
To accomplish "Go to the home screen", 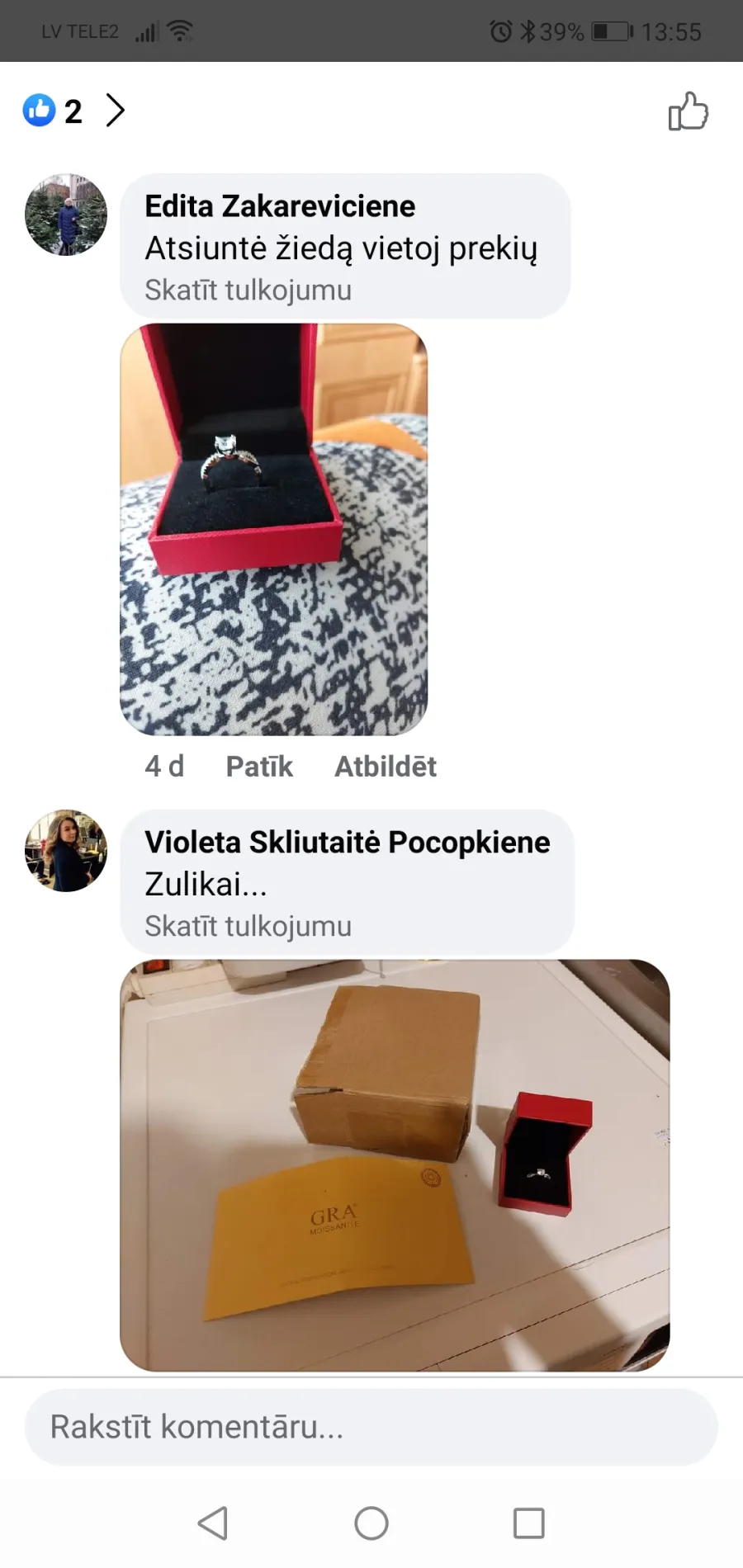I will point(371,1523).
